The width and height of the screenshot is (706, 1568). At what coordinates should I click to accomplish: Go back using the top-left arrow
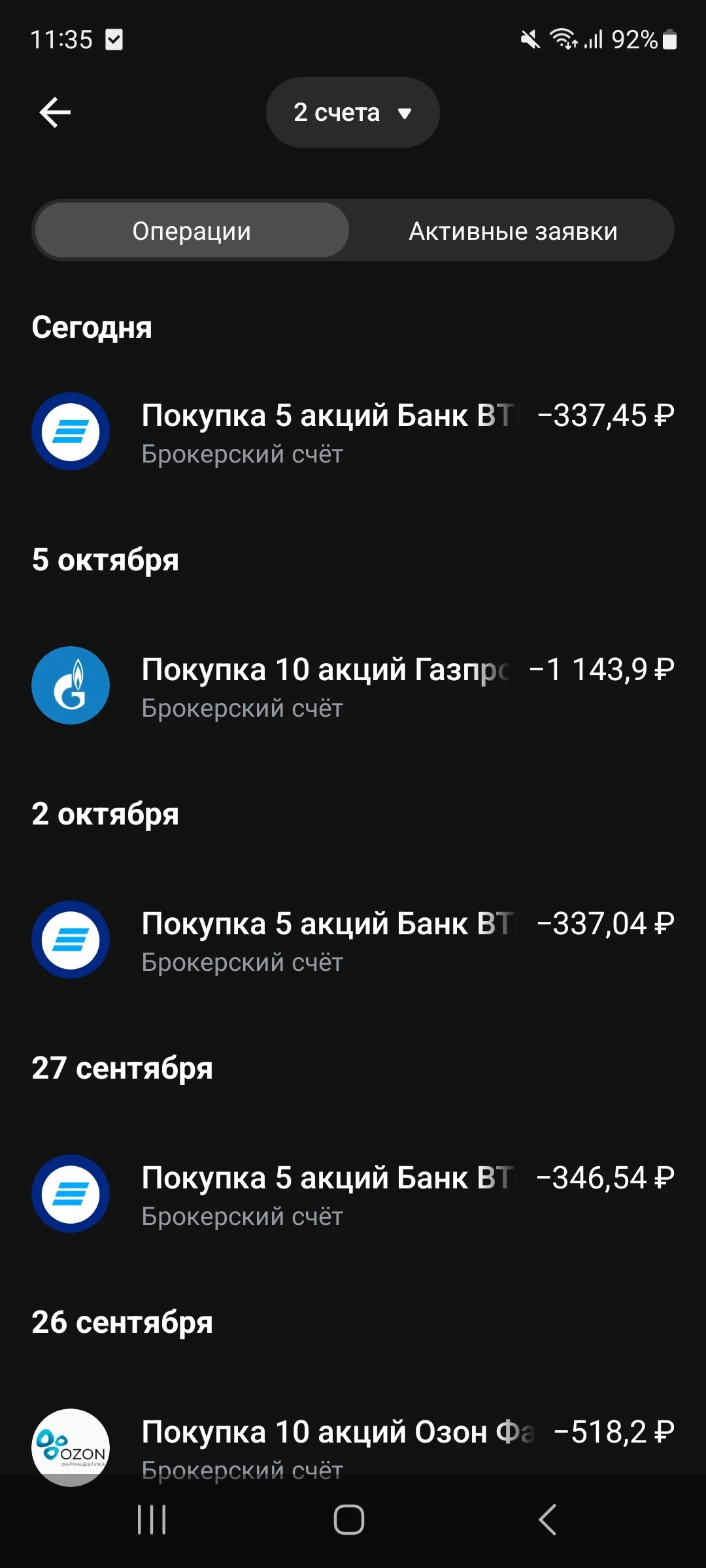[55, 112]
